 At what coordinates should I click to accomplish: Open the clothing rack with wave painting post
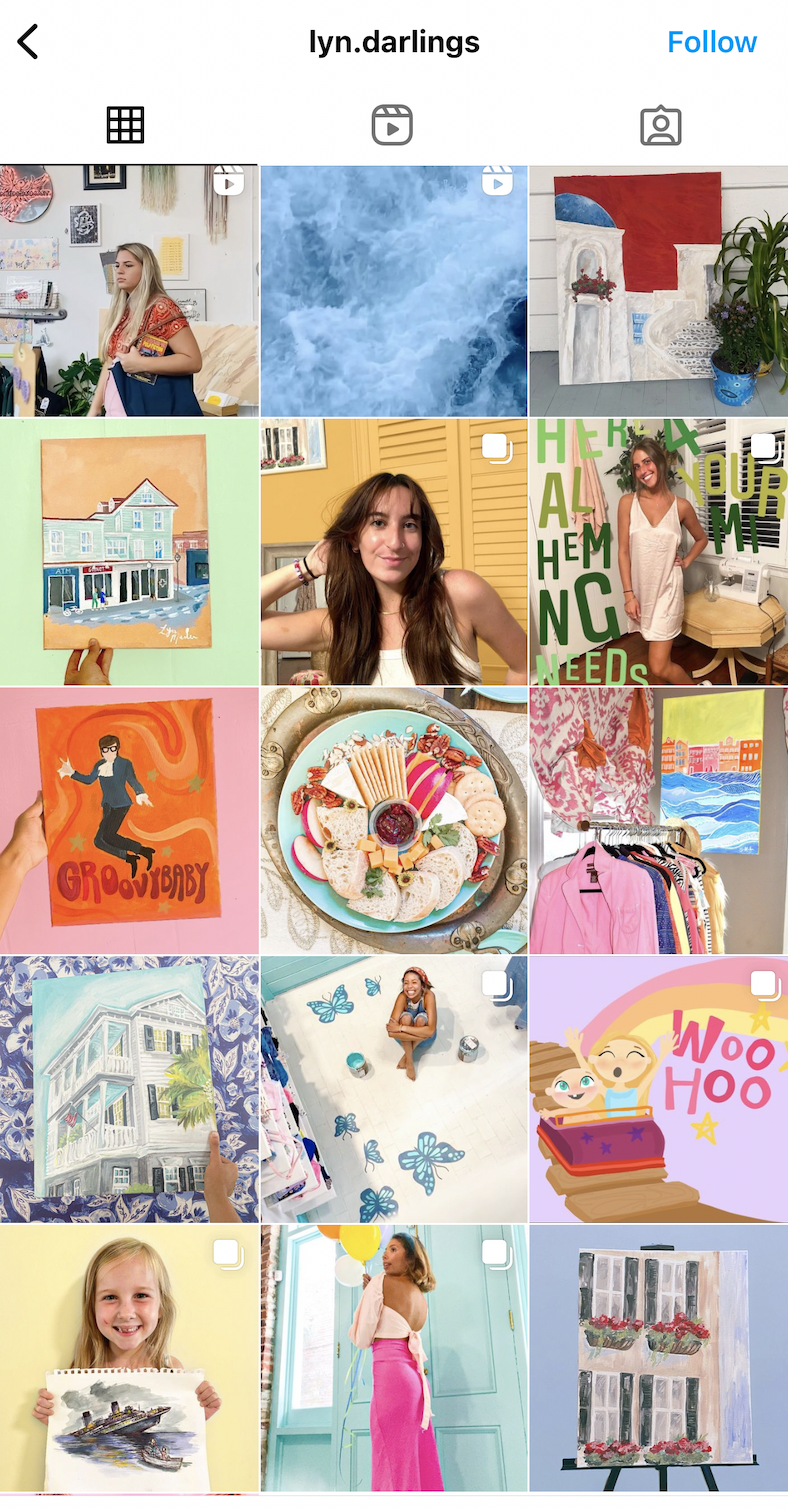(658, 820)
